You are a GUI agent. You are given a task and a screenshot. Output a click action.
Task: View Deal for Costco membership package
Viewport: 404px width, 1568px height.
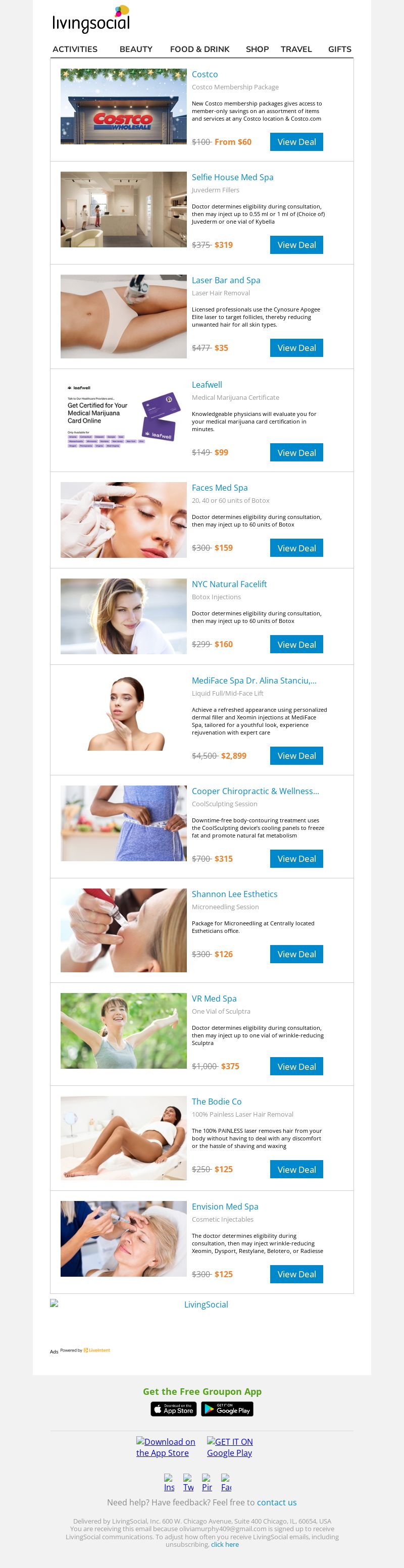(x=296, y=142)
